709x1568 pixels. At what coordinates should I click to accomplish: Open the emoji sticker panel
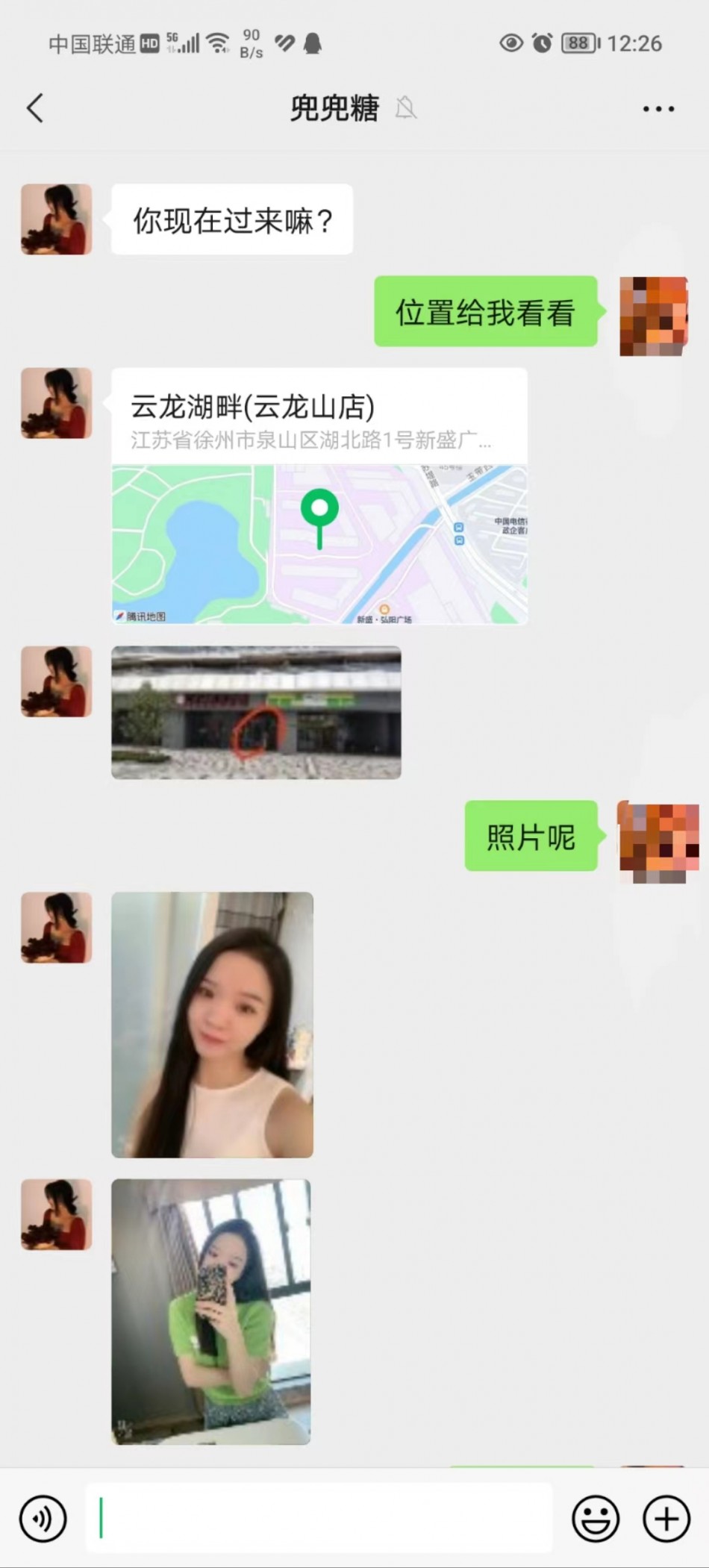click(x=595, y=1518)
